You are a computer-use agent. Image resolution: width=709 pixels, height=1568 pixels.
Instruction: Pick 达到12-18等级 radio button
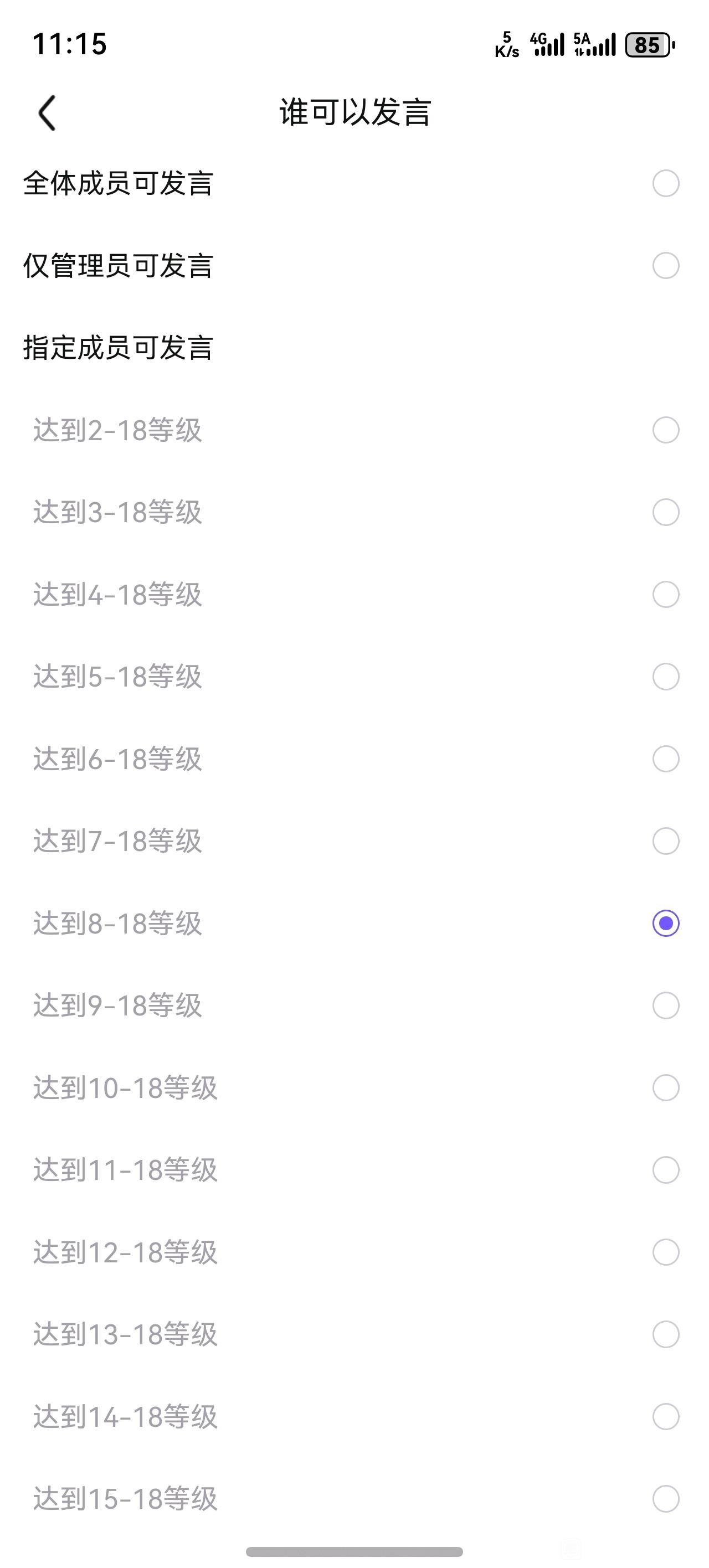click(665, 1252)
